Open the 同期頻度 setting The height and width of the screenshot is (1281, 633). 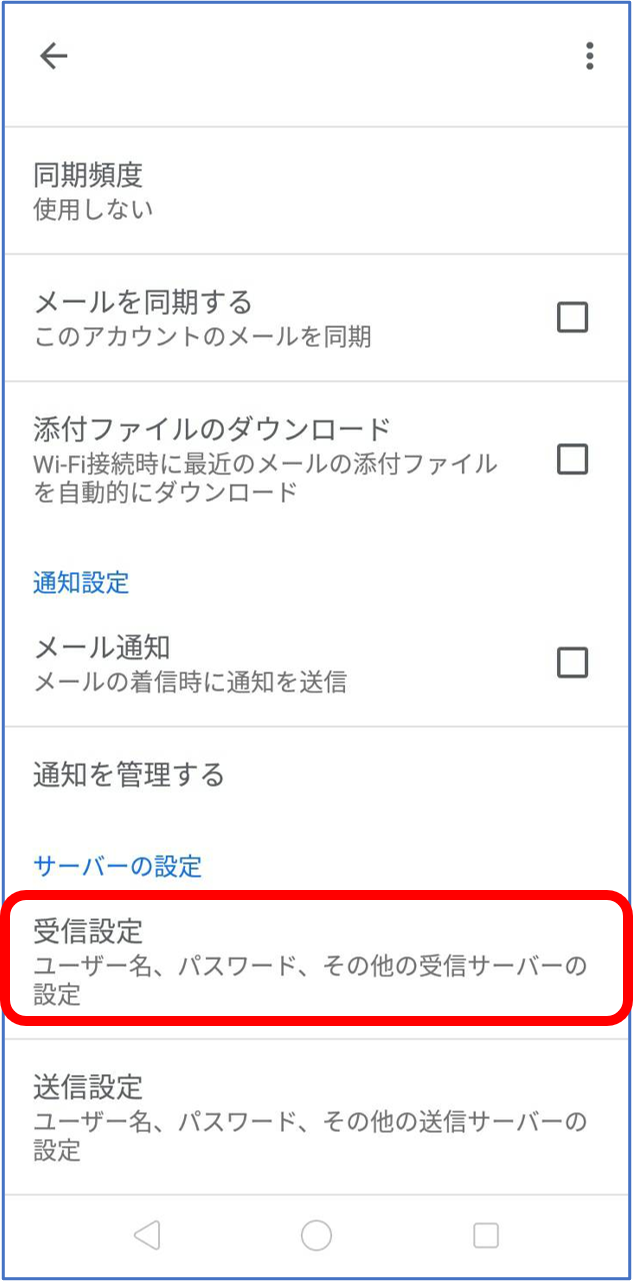click(316, 190)
